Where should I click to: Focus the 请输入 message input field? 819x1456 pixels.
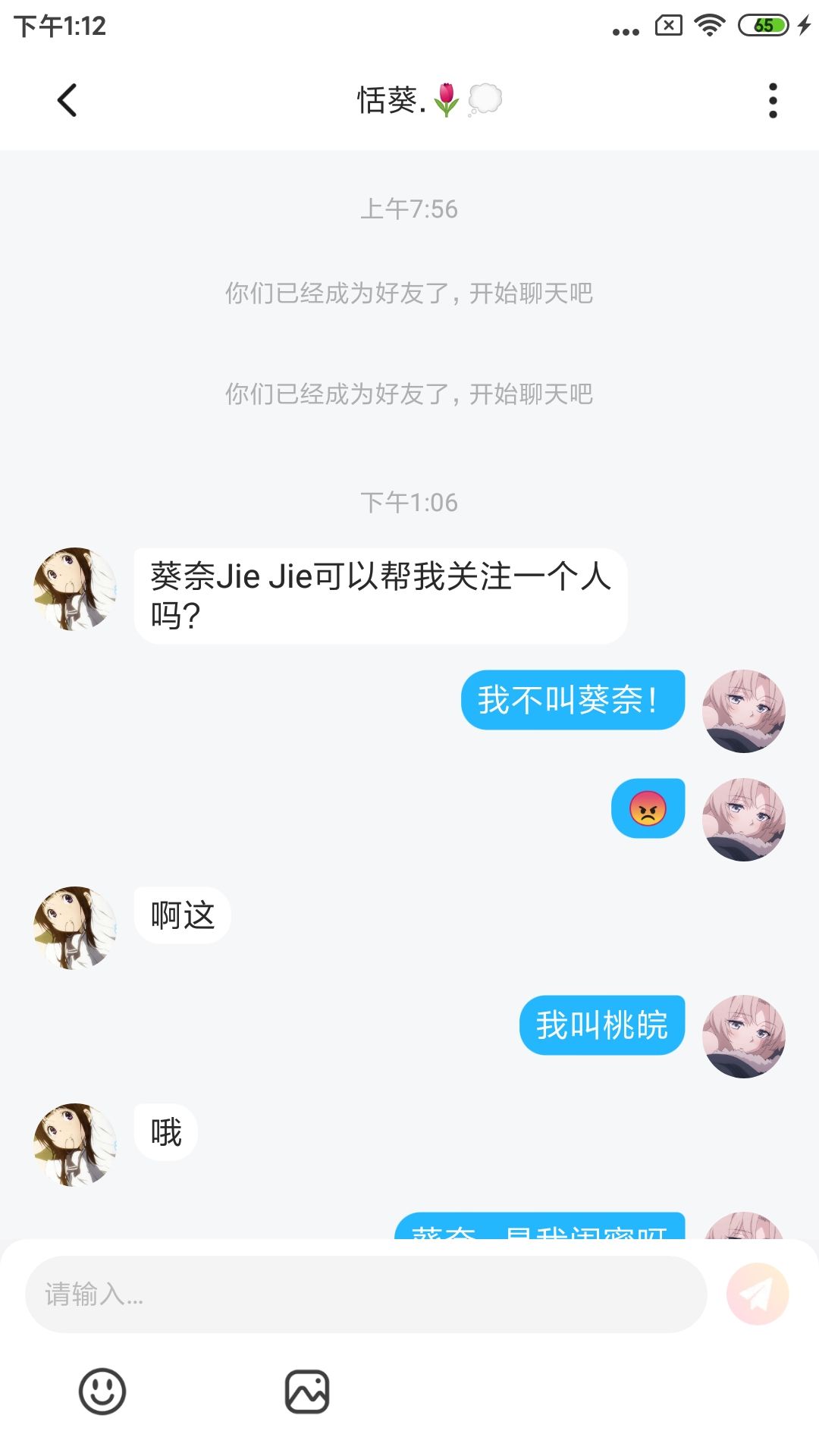(366, 1294)
